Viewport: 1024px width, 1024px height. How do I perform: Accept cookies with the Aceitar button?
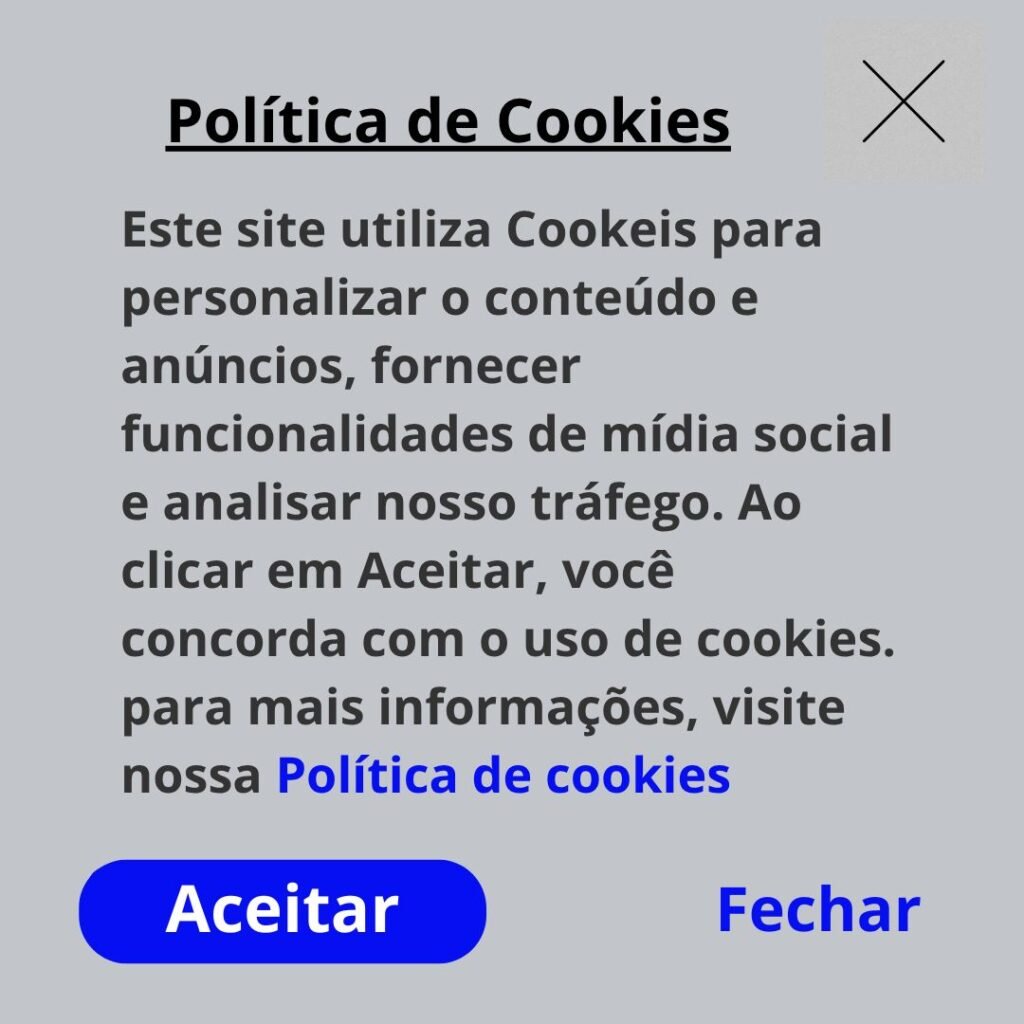[x=282, y=911]
